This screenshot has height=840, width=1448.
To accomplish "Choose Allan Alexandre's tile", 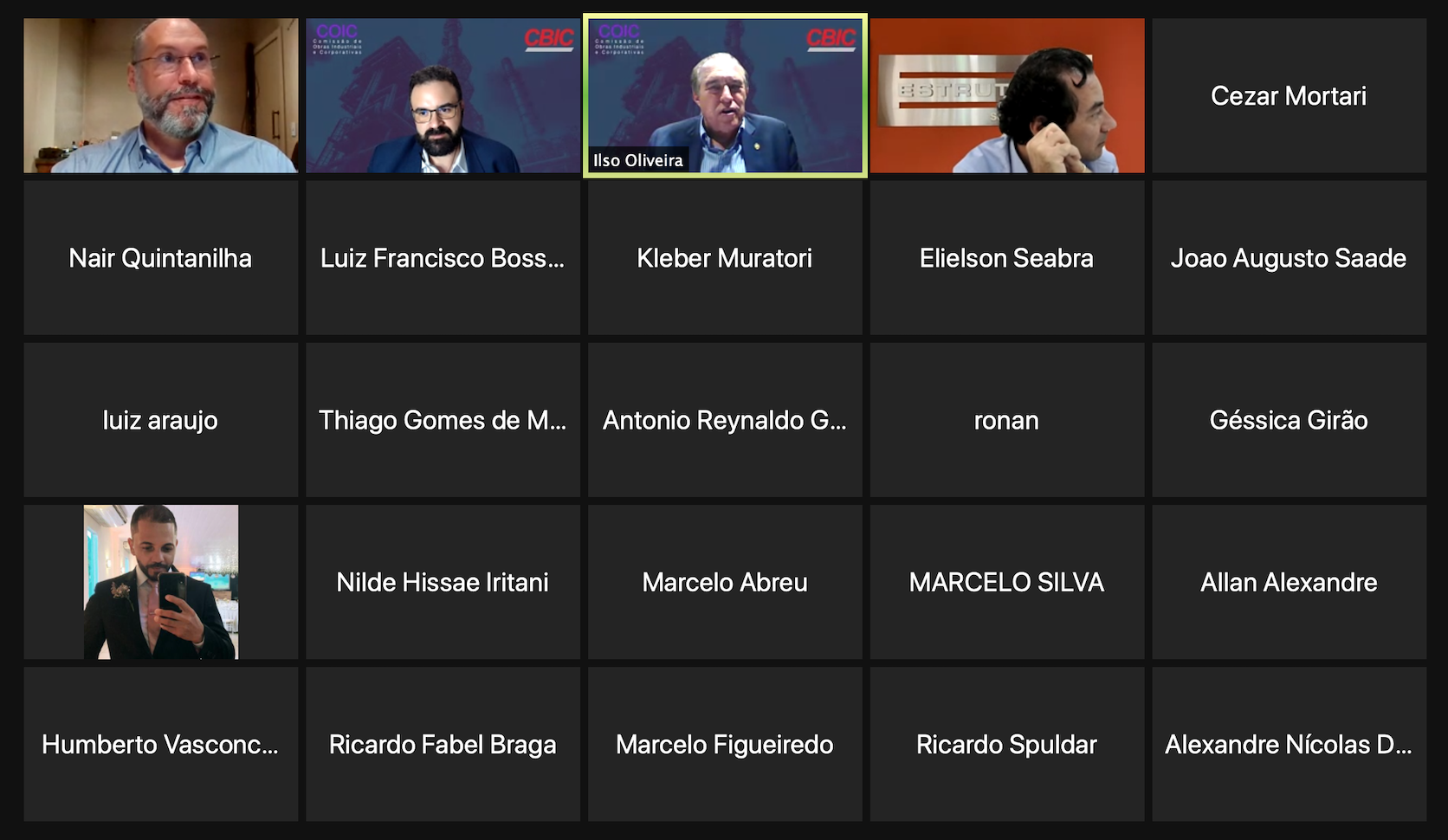I will [1289, 582].
